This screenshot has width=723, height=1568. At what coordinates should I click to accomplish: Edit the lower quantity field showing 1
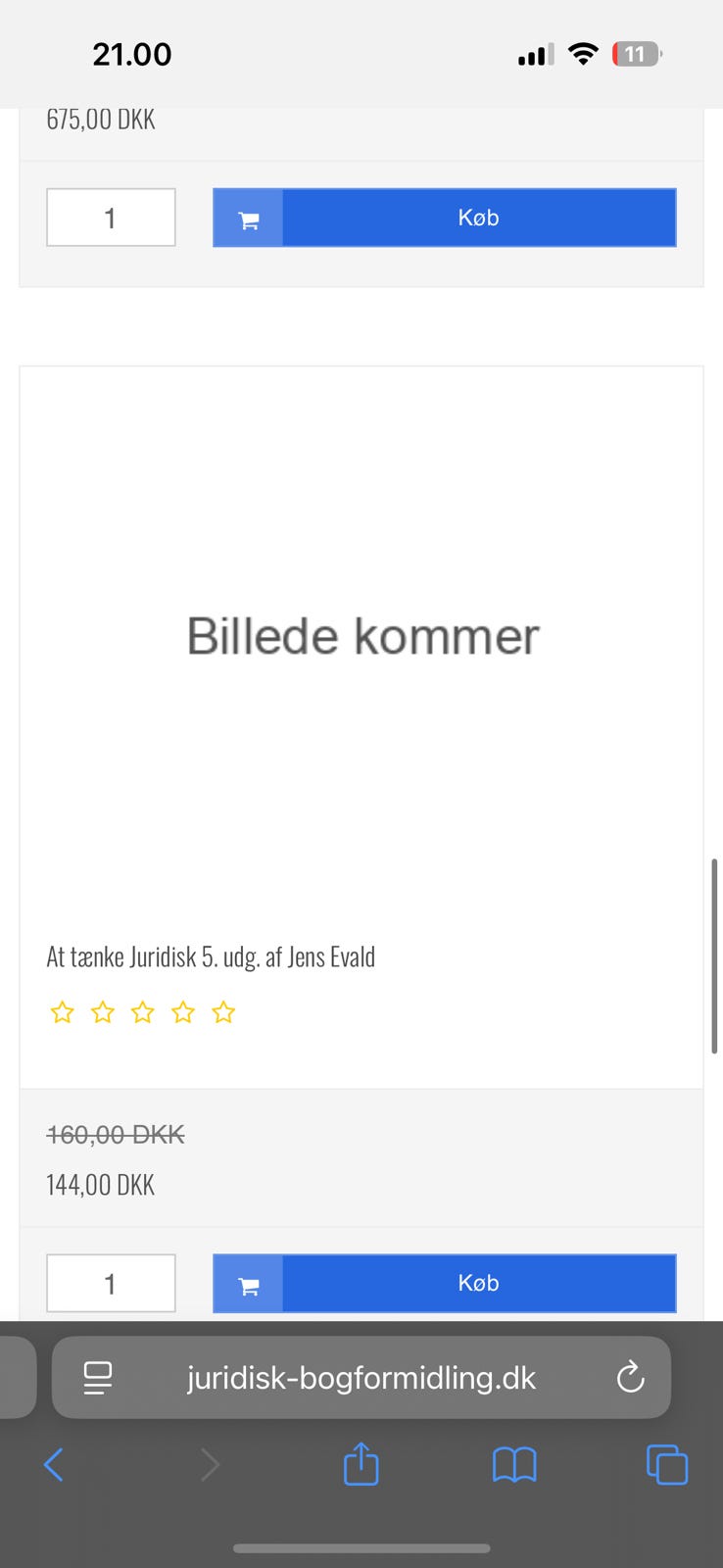pyautogui.click(x=110, y=1283)
